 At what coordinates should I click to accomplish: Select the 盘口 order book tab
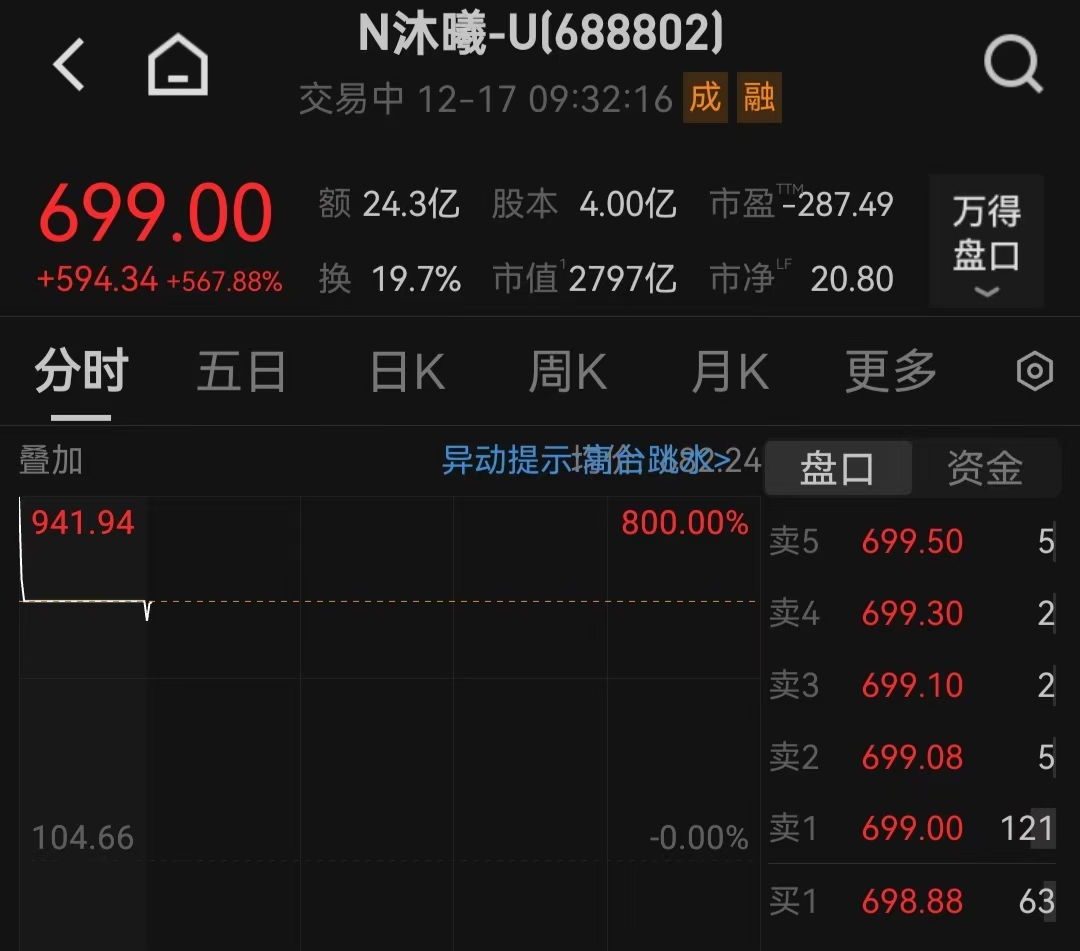coord(838,468)
